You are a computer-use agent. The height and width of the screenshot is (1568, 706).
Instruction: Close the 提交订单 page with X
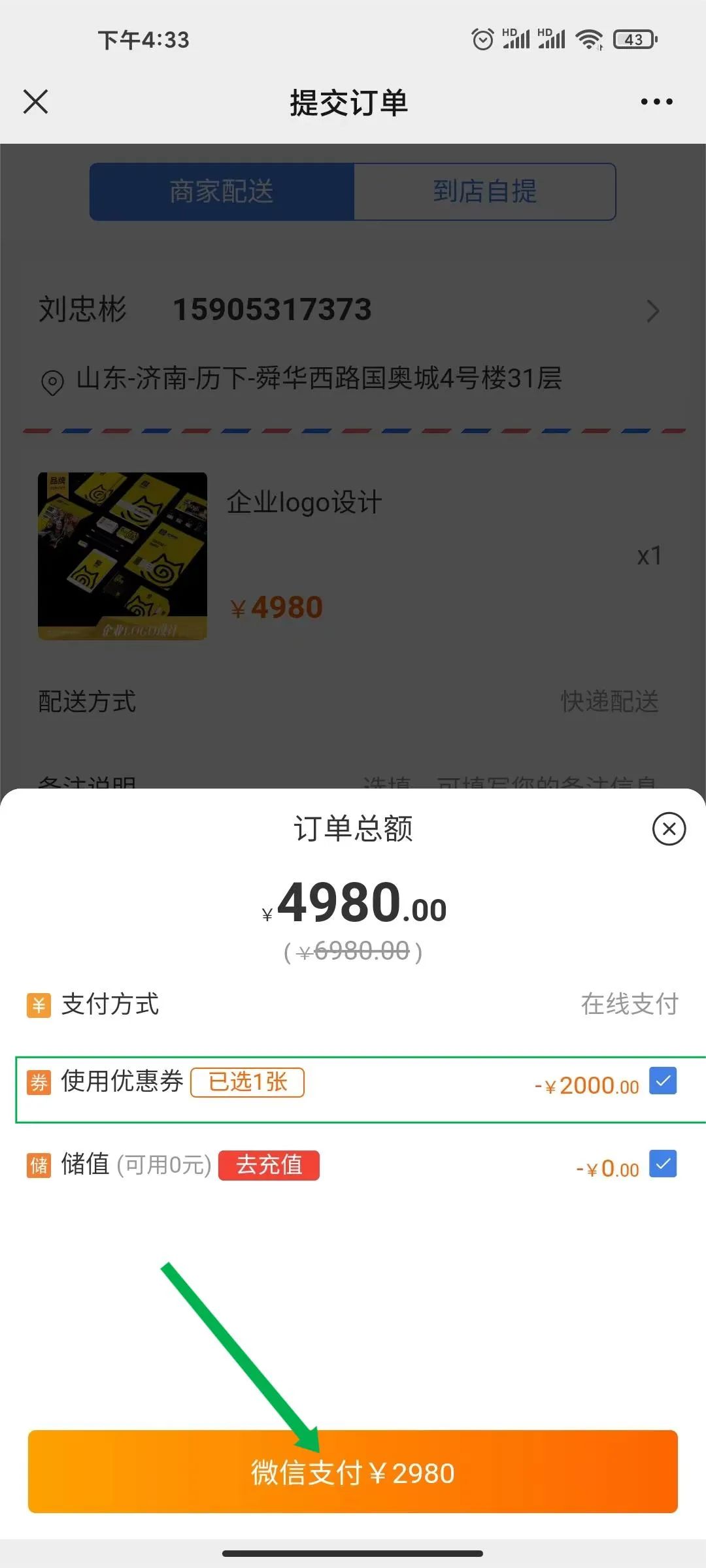tap(36, 102)
